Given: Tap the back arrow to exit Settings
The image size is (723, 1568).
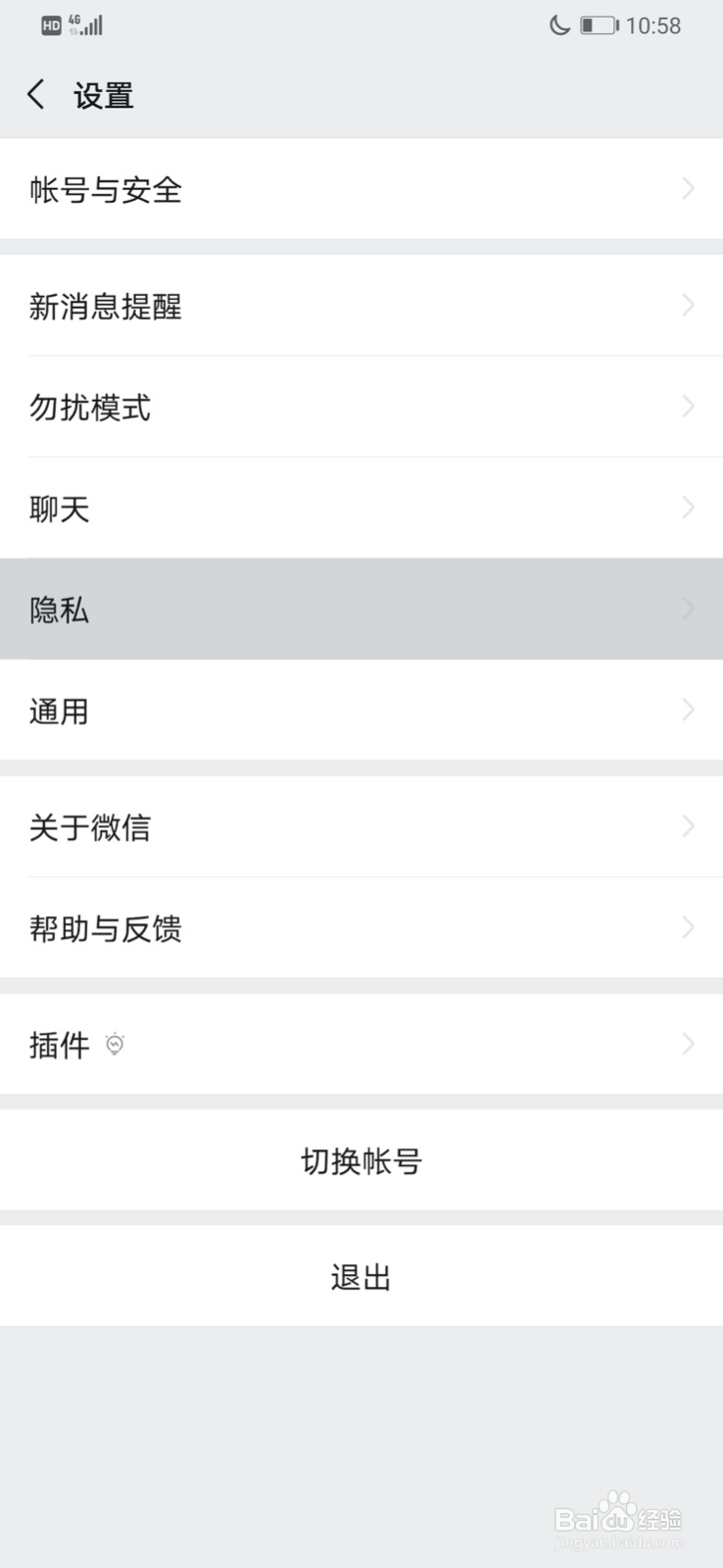Looking at the screenshot, I should 35,94.
